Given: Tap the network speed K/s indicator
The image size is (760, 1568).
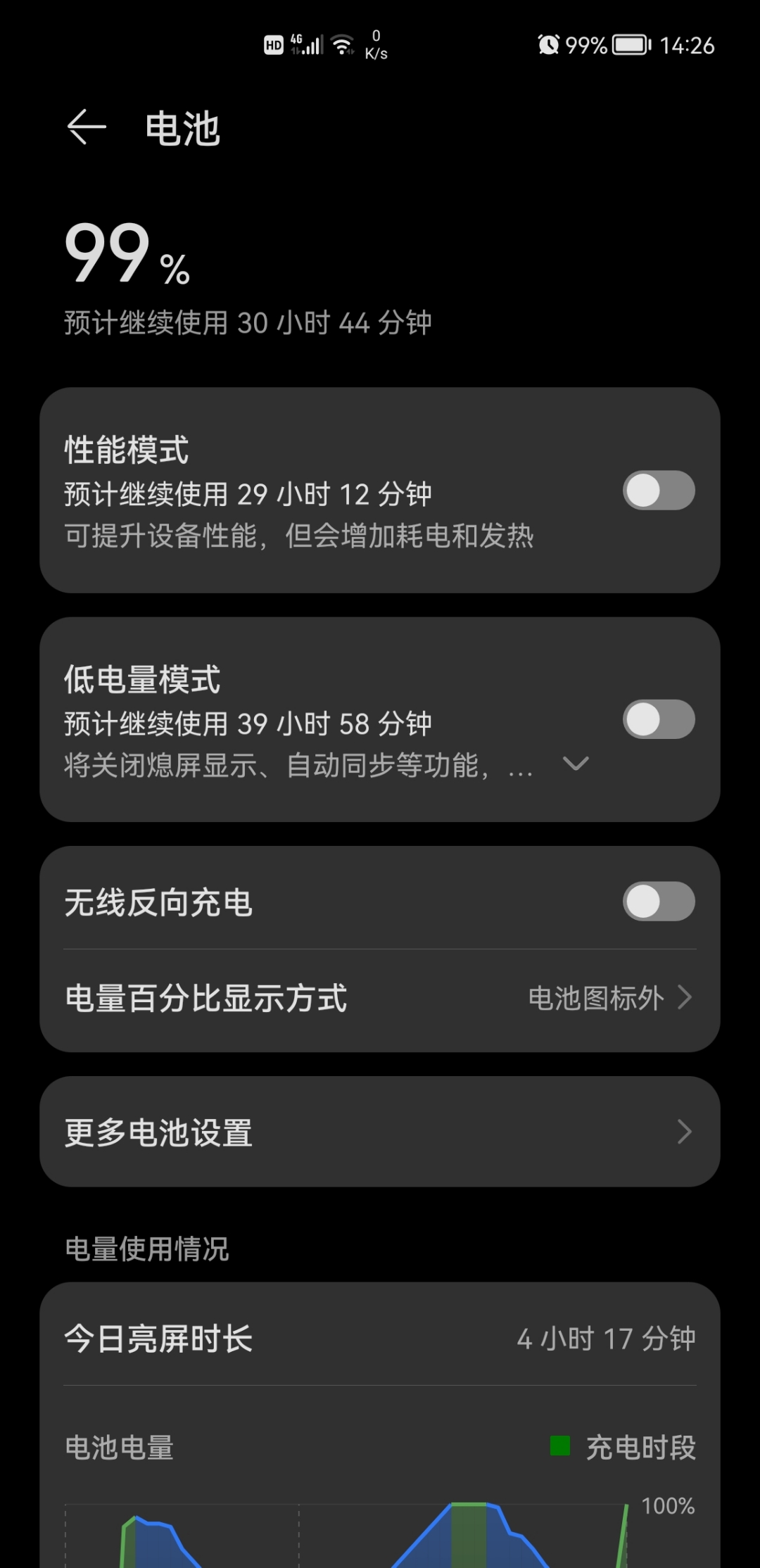Looking at the screenshot, I should point(375,45).
